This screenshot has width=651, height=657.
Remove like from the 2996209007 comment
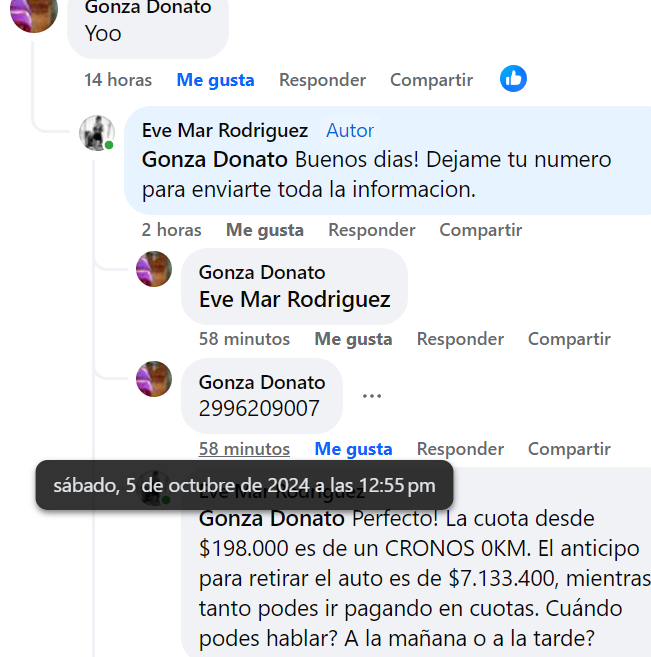point(353,449)
